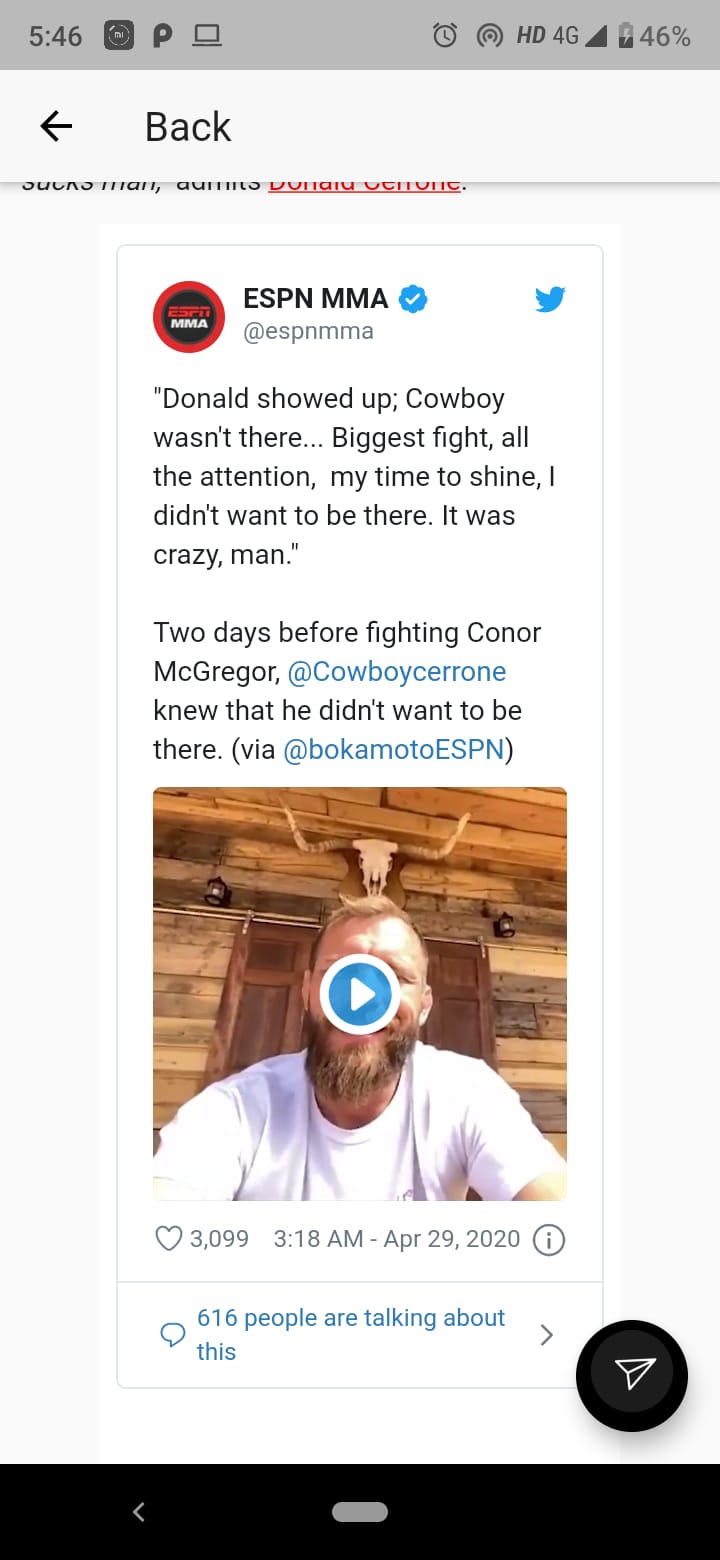Tap the system home pill
This screenshot has height=1560, width=720.
pyautogui.click(x=360, y=1512)
